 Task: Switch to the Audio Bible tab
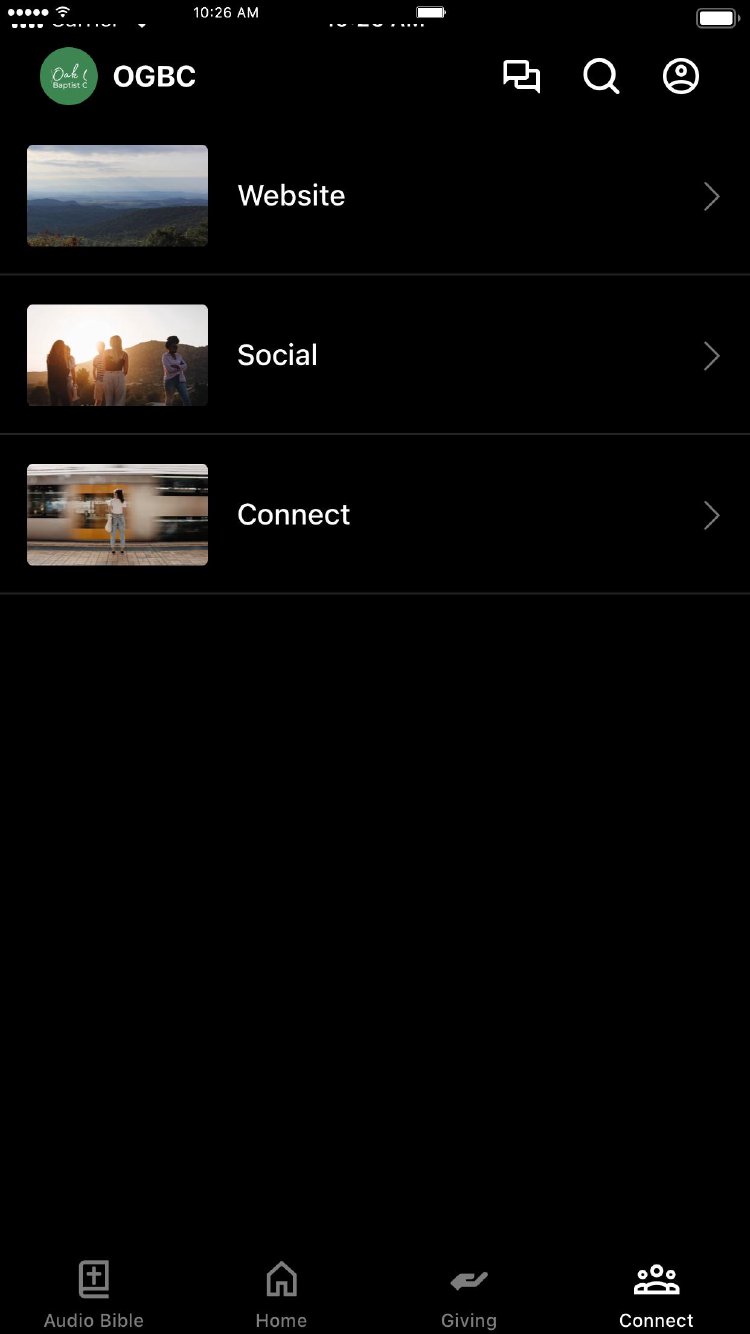(94, 1294)
